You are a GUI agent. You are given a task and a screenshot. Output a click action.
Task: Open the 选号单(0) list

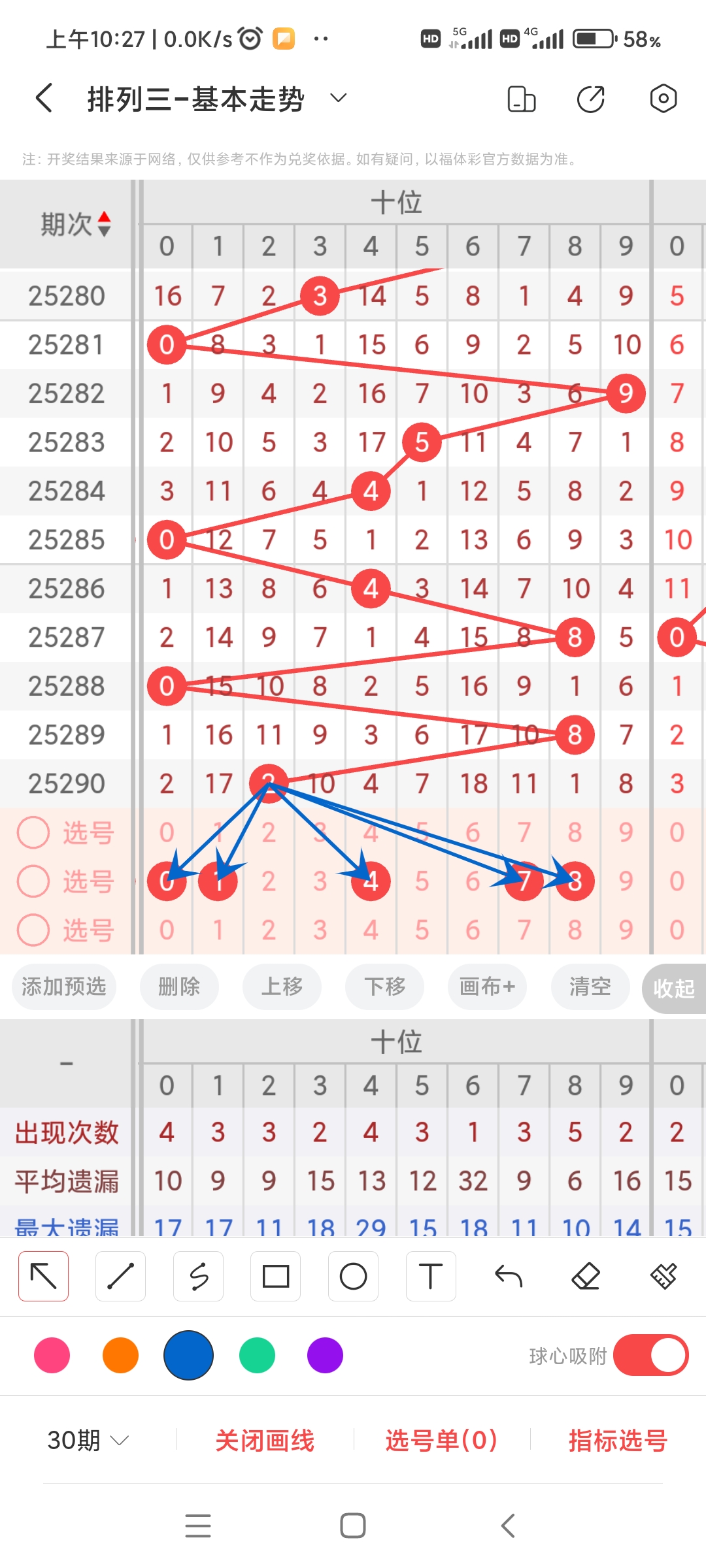click(441, 1440)
